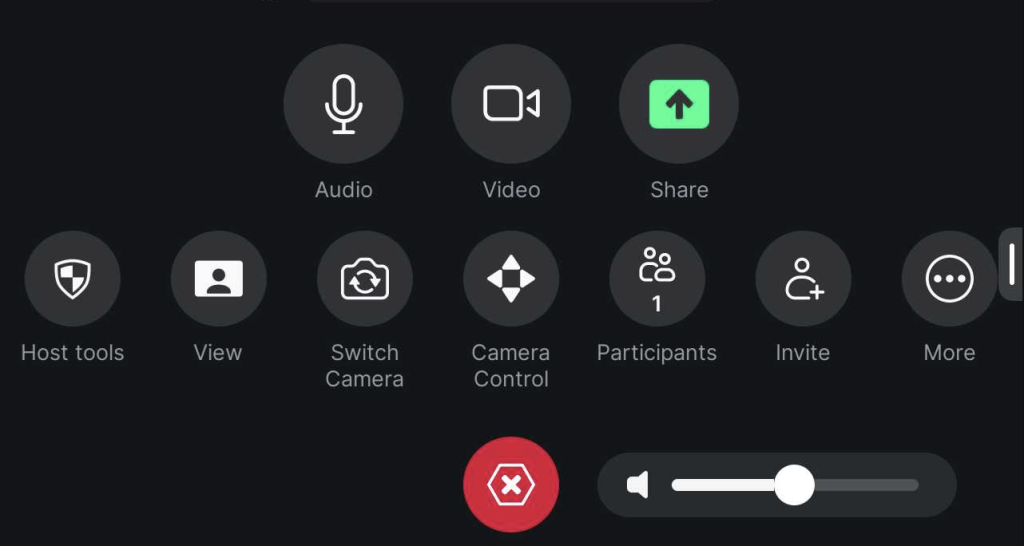Tap the speaker icon beside the slider
Screen dimensions: 1024x546
pyautogui.click(x=637, y=486)
